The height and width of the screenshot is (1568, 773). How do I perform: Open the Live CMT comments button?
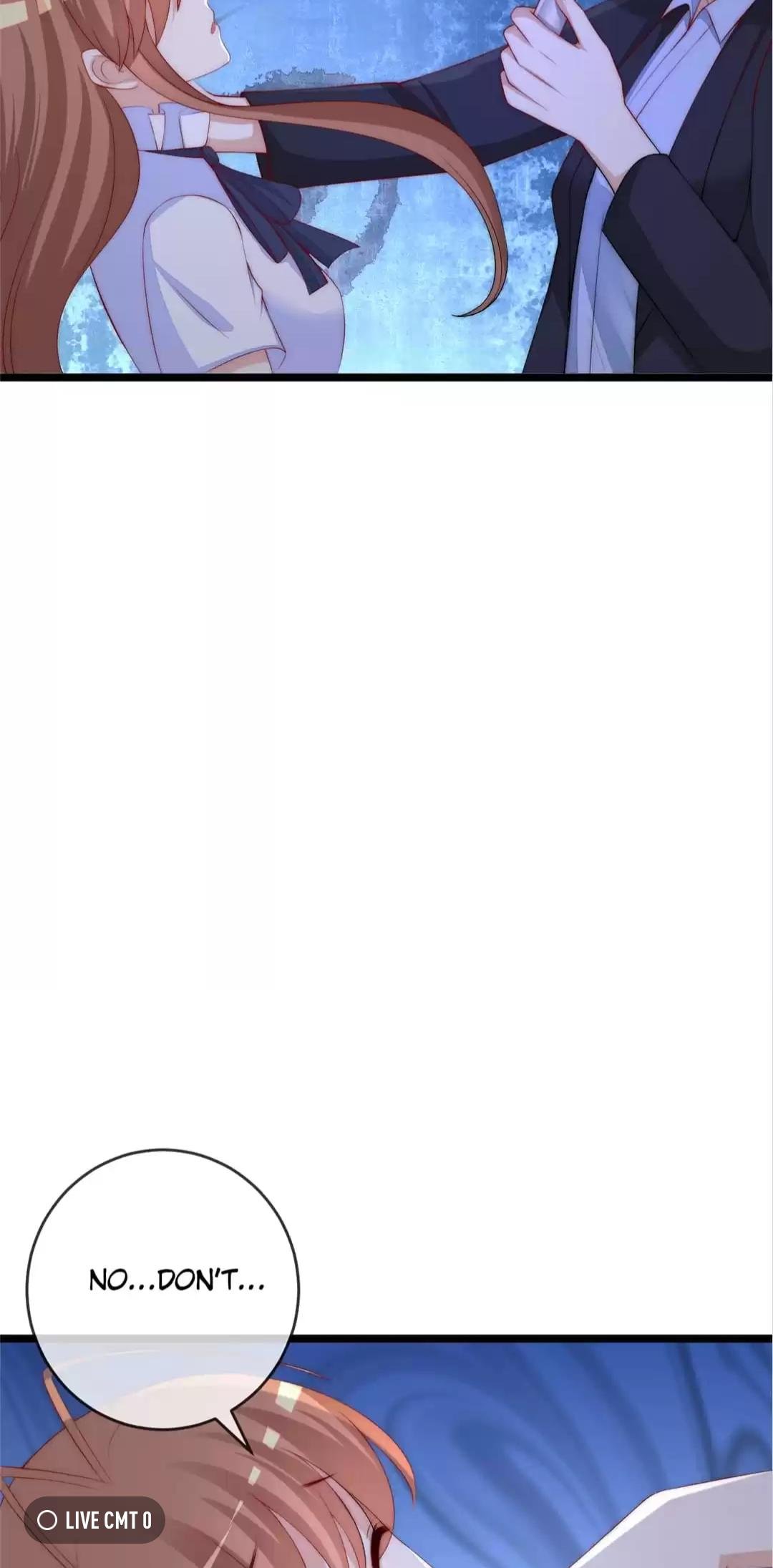pyautogui.click(x=95, y=1520)
